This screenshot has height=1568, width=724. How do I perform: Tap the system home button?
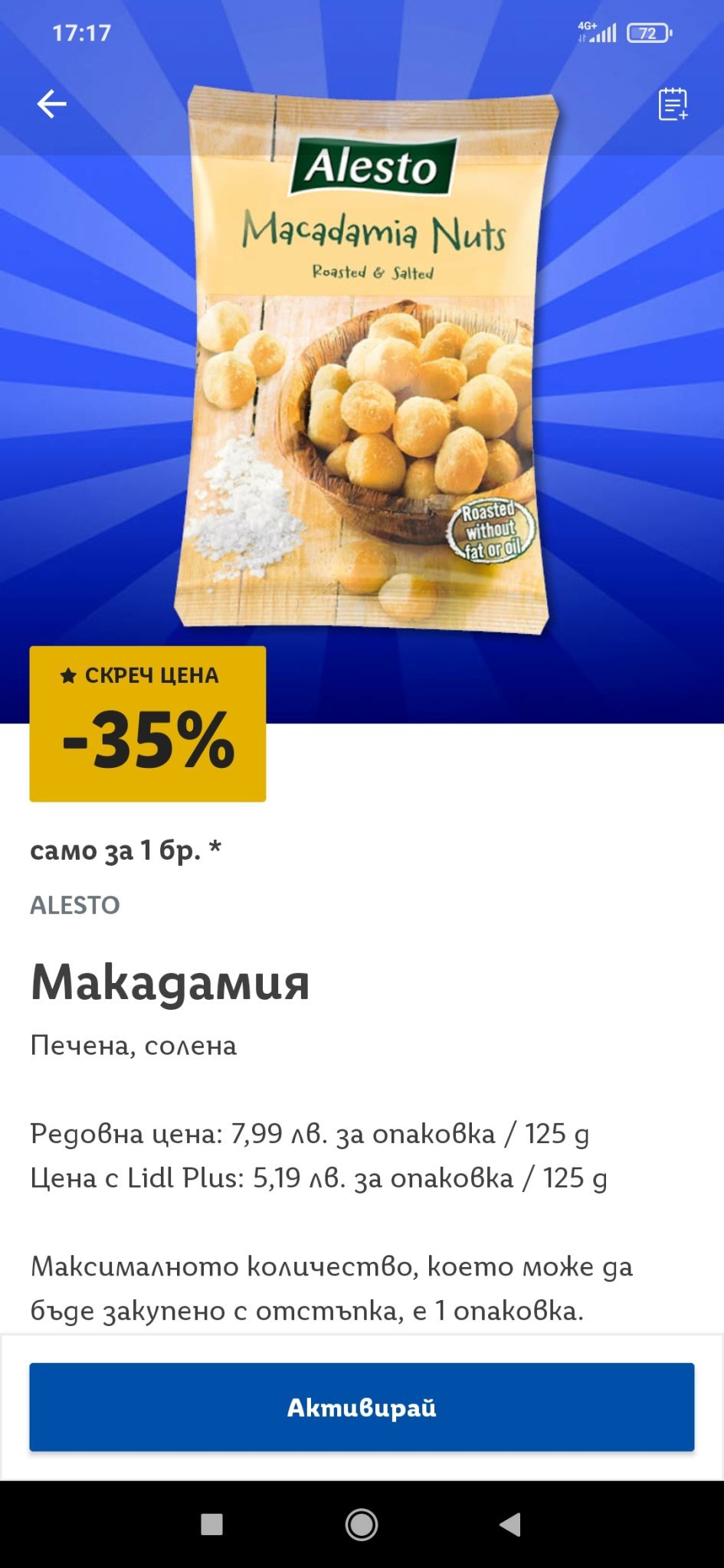click(362, 1524)
